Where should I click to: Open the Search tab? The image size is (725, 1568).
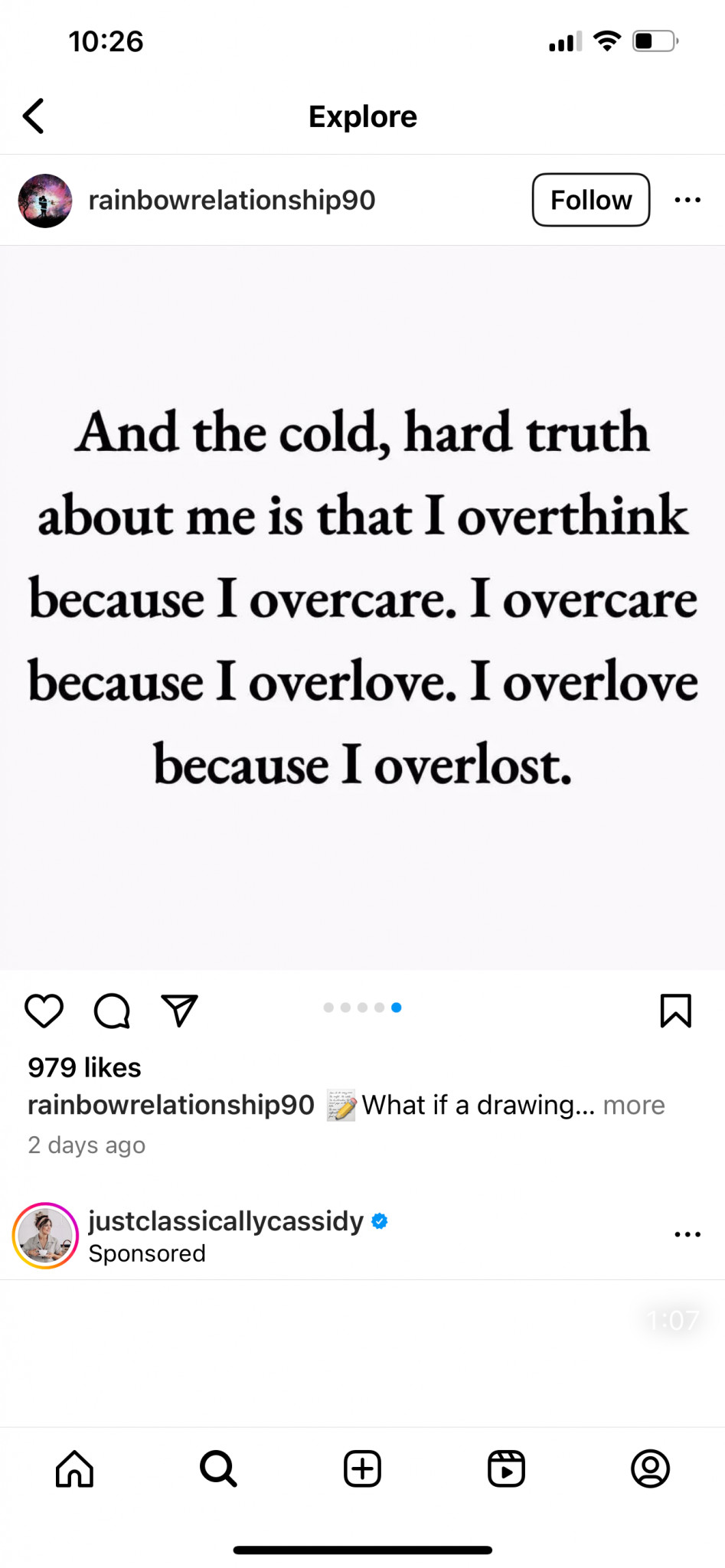point(218,1468)
